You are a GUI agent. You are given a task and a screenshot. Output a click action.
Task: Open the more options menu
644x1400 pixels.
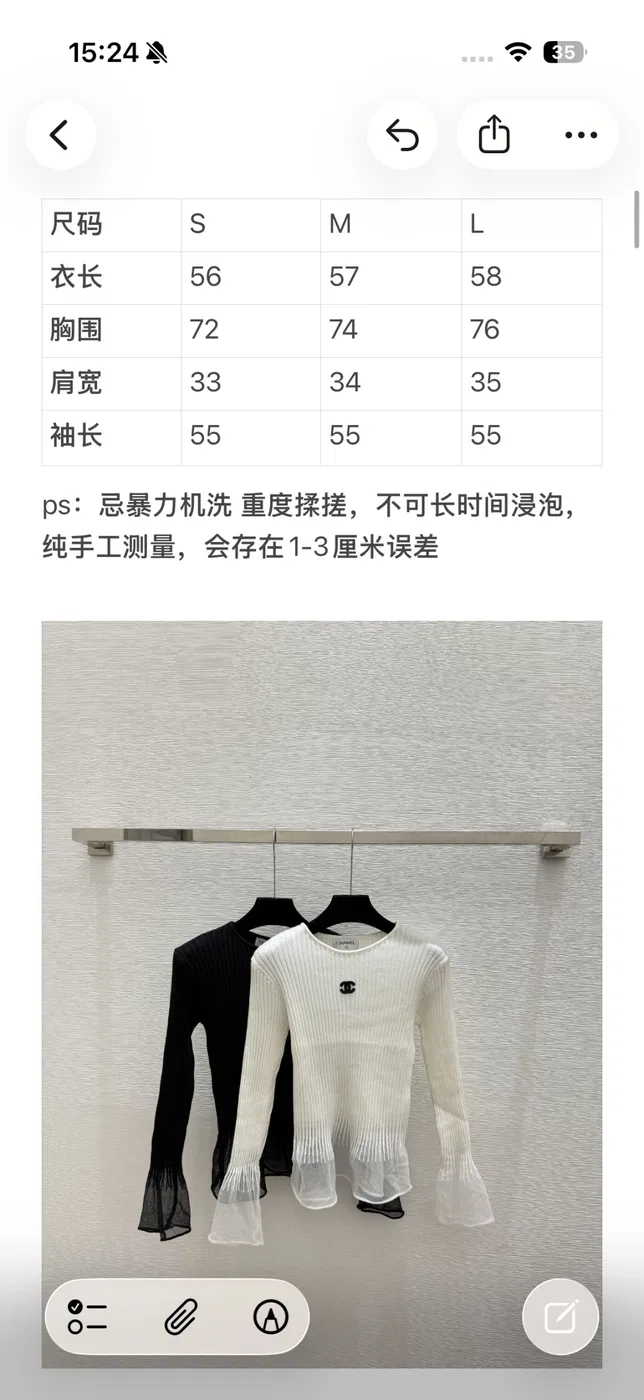(581, 135)
